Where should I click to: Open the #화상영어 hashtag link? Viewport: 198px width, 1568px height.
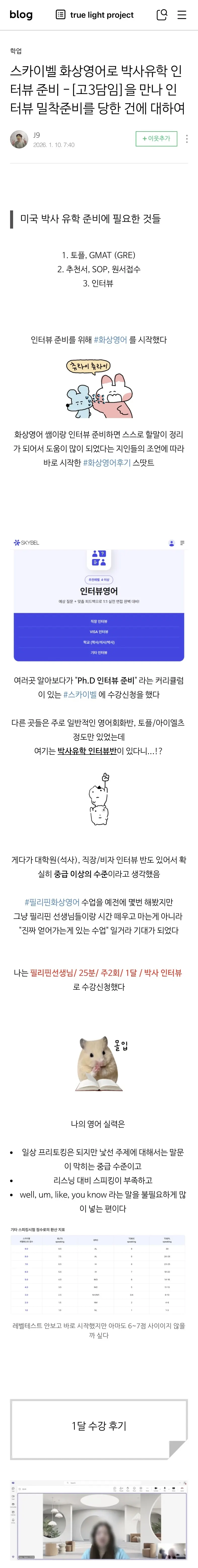pyautogui.click(x=110, y=340)
